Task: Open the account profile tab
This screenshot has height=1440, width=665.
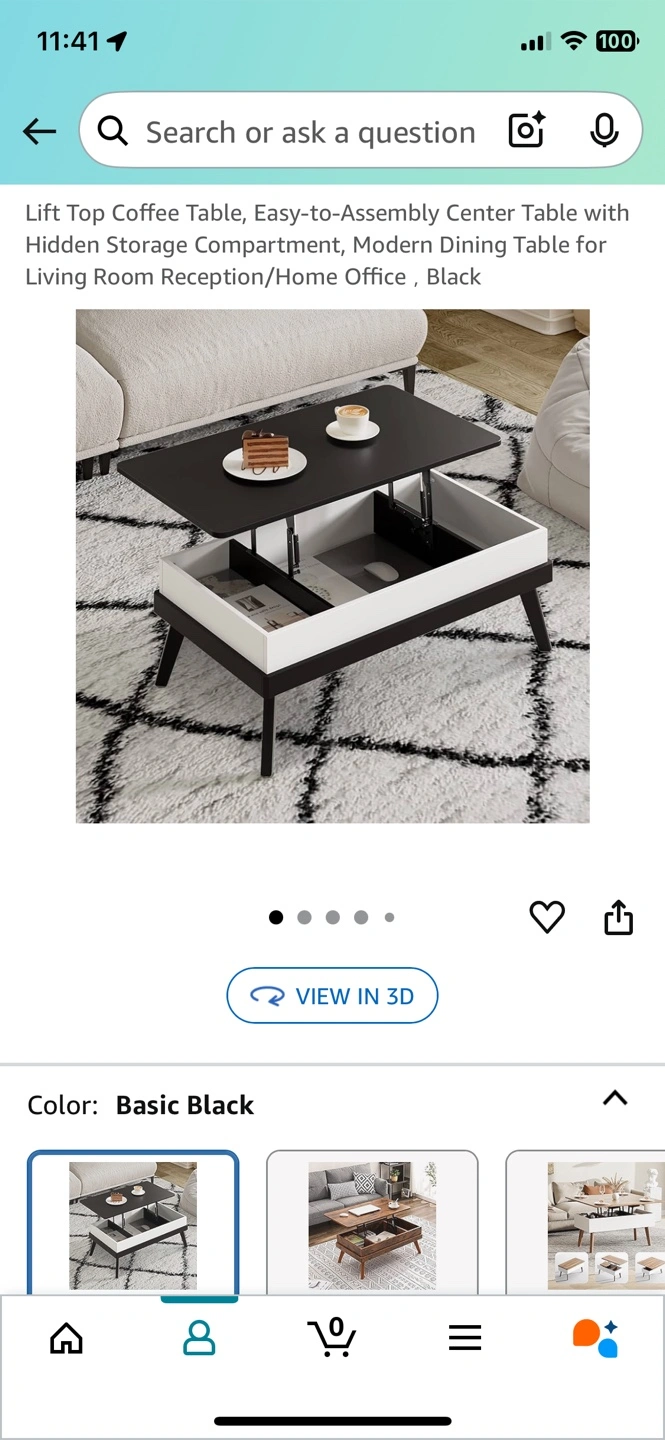Action: pyautogui.click(x=199, y=1337)
